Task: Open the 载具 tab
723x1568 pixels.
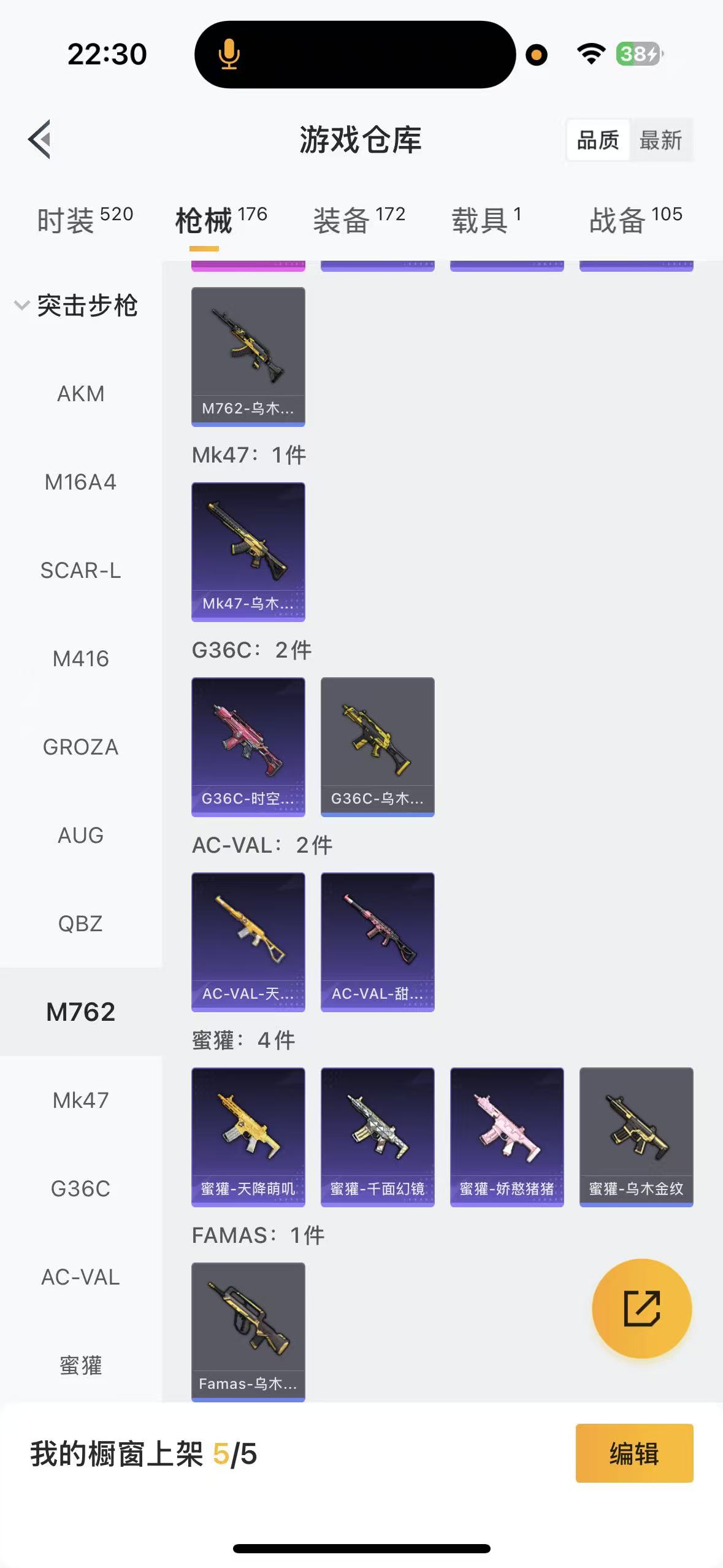Action: pos(486,220)
